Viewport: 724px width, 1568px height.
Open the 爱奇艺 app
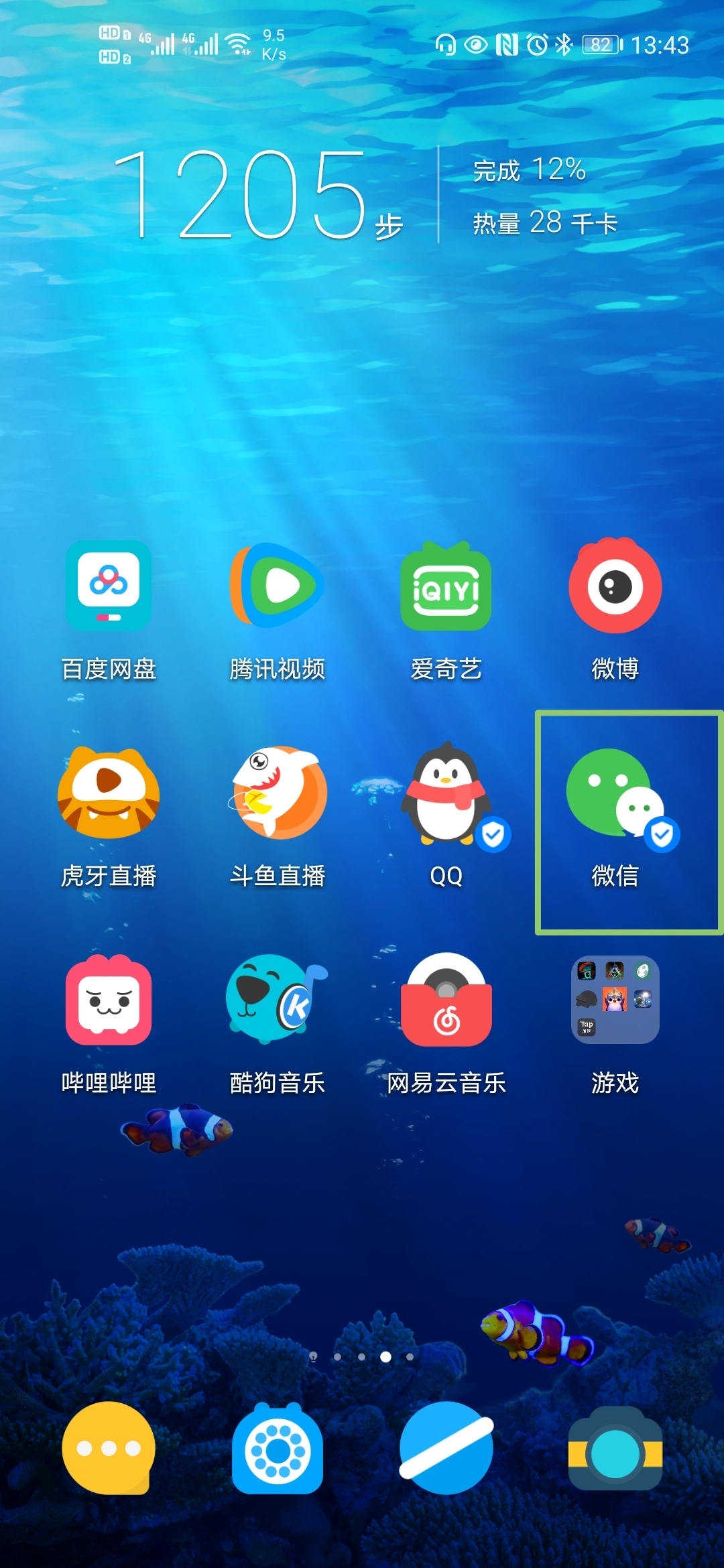click(446, 587)
